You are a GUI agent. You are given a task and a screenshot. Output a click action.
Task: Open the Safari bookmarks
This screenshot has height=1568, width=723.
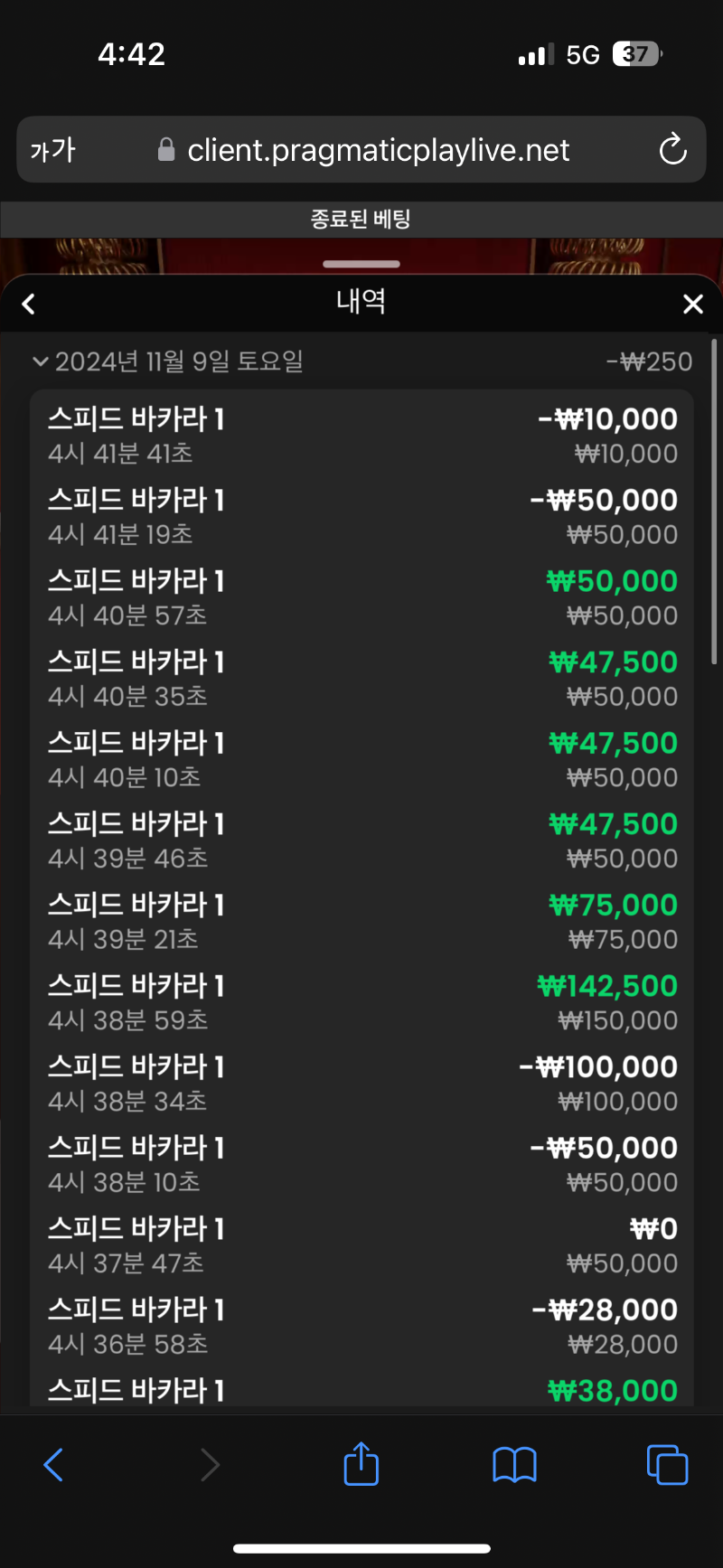tap(514, 1465)
